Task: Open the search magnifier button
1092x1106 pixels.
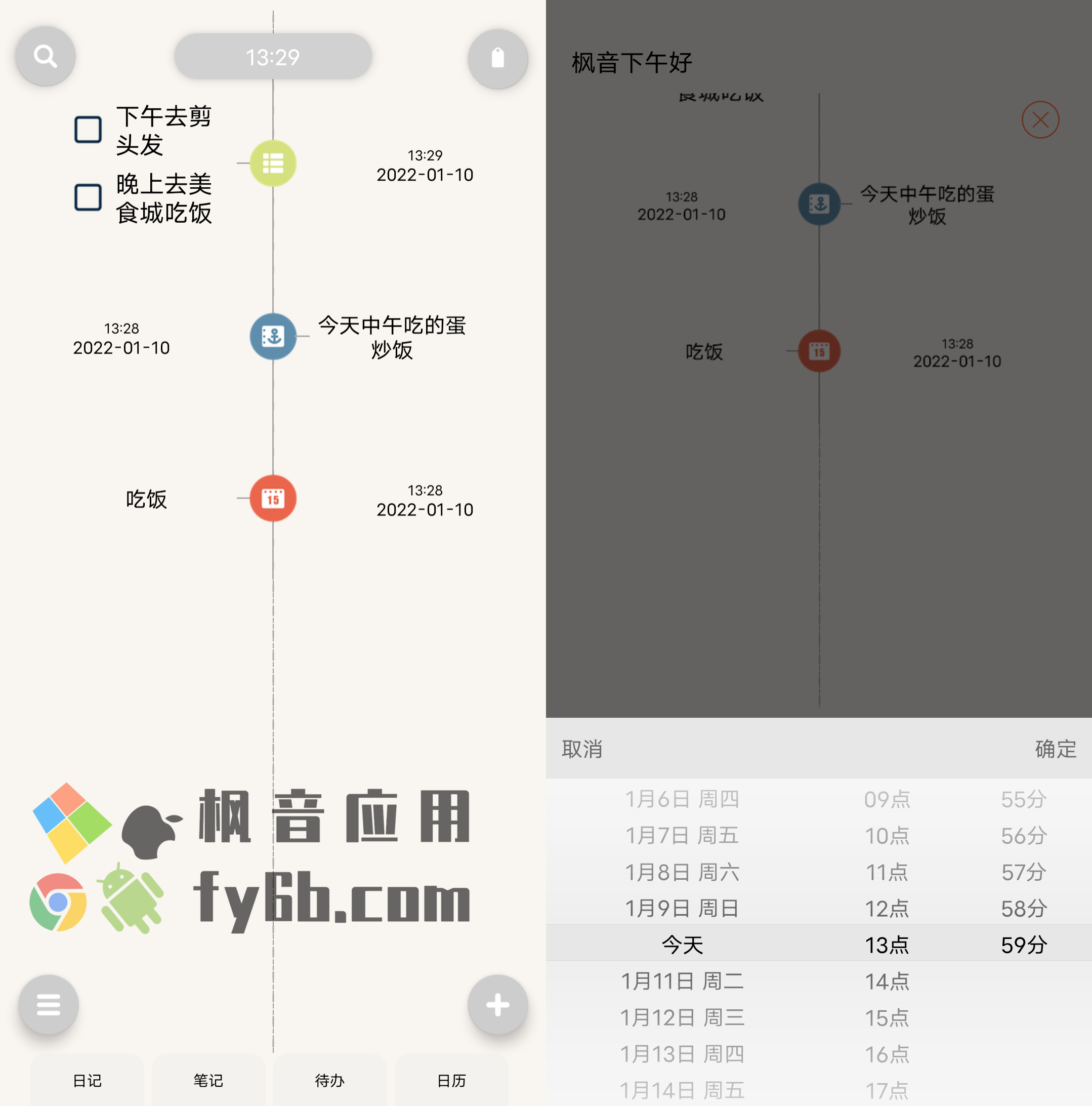Action: pos(45,56)
